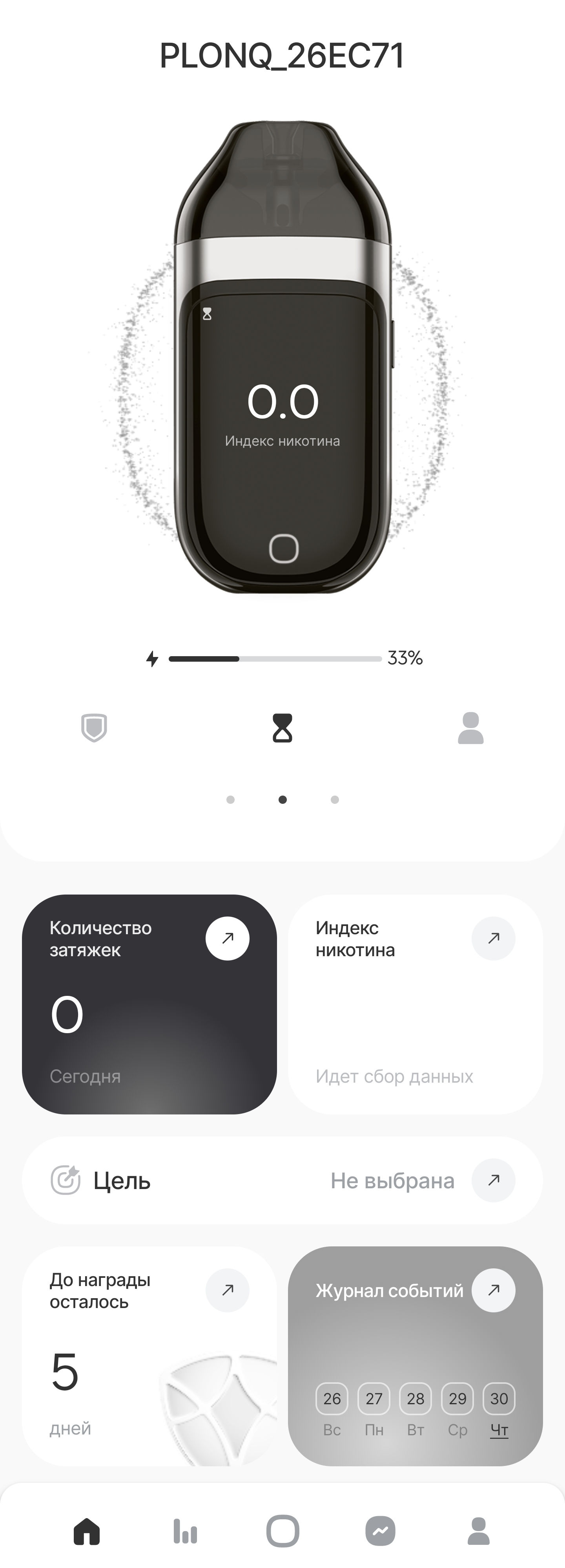
Task: Open Индекс никотина arrow button
Action: (493, 938)
